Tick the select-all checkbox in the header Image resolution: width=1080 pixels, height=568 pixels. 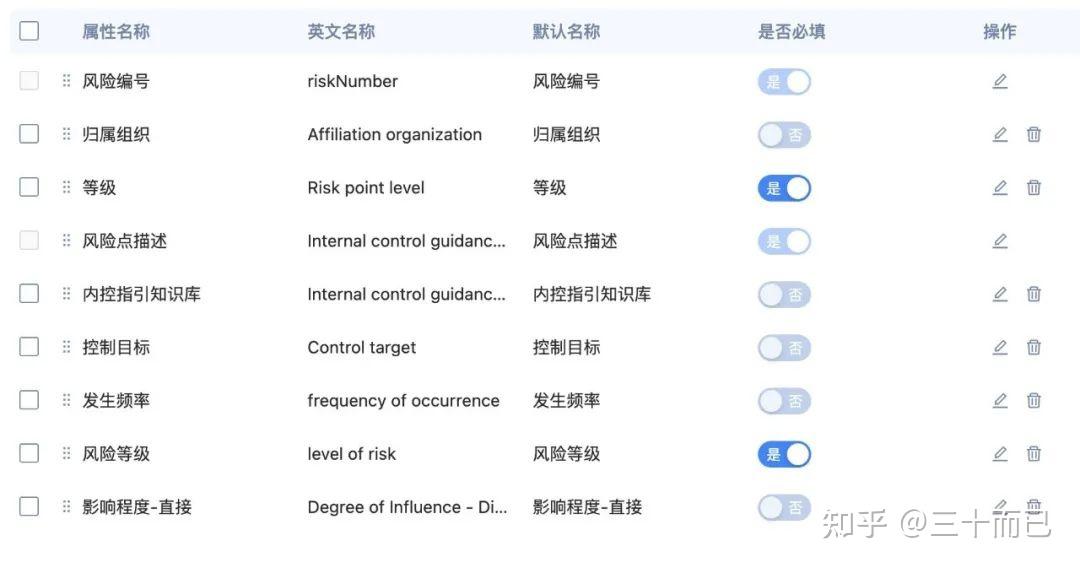coord(29,31)
